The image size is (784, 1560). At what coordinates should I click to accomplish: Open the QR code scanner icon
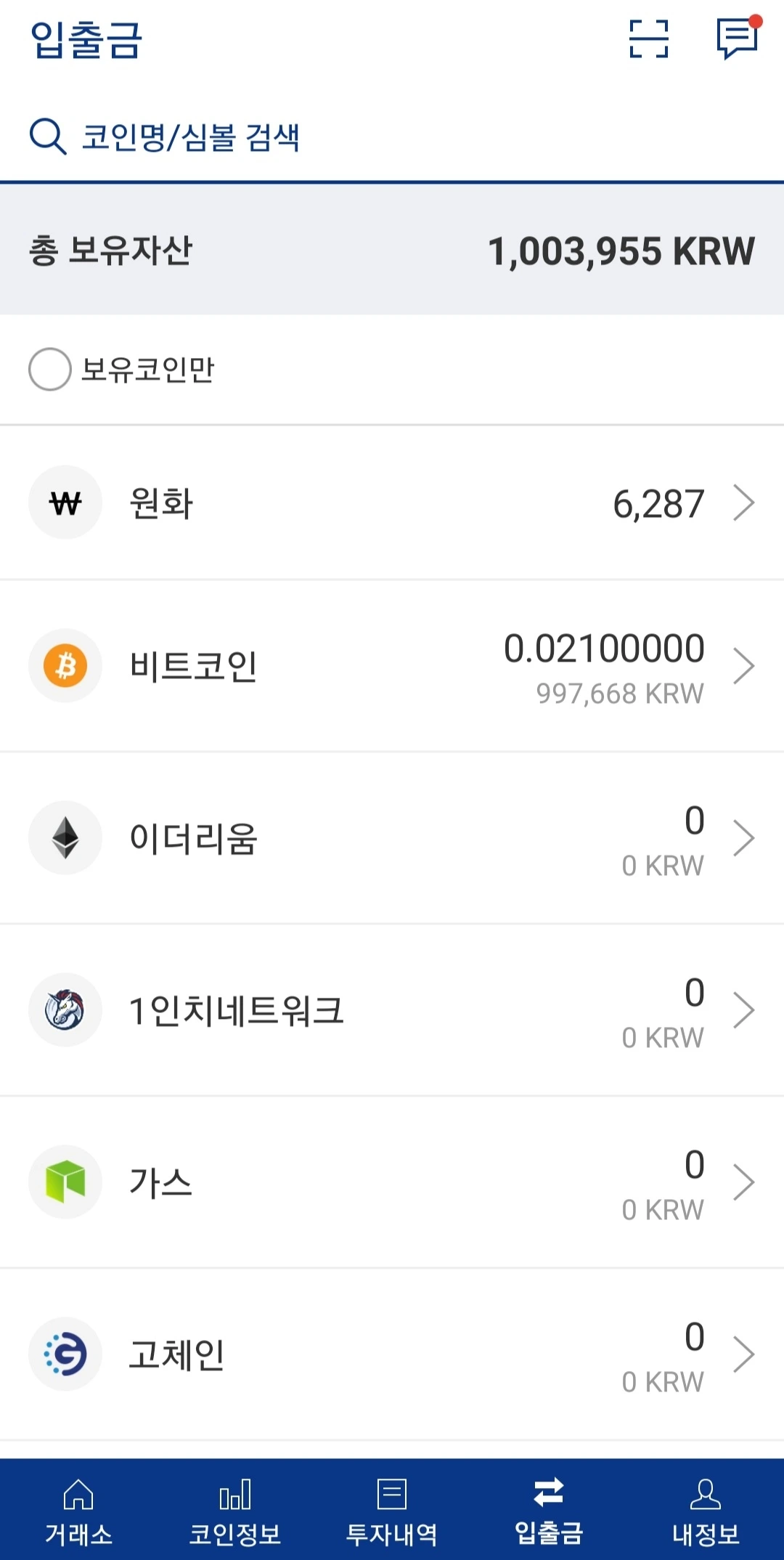tap(648, 39)
